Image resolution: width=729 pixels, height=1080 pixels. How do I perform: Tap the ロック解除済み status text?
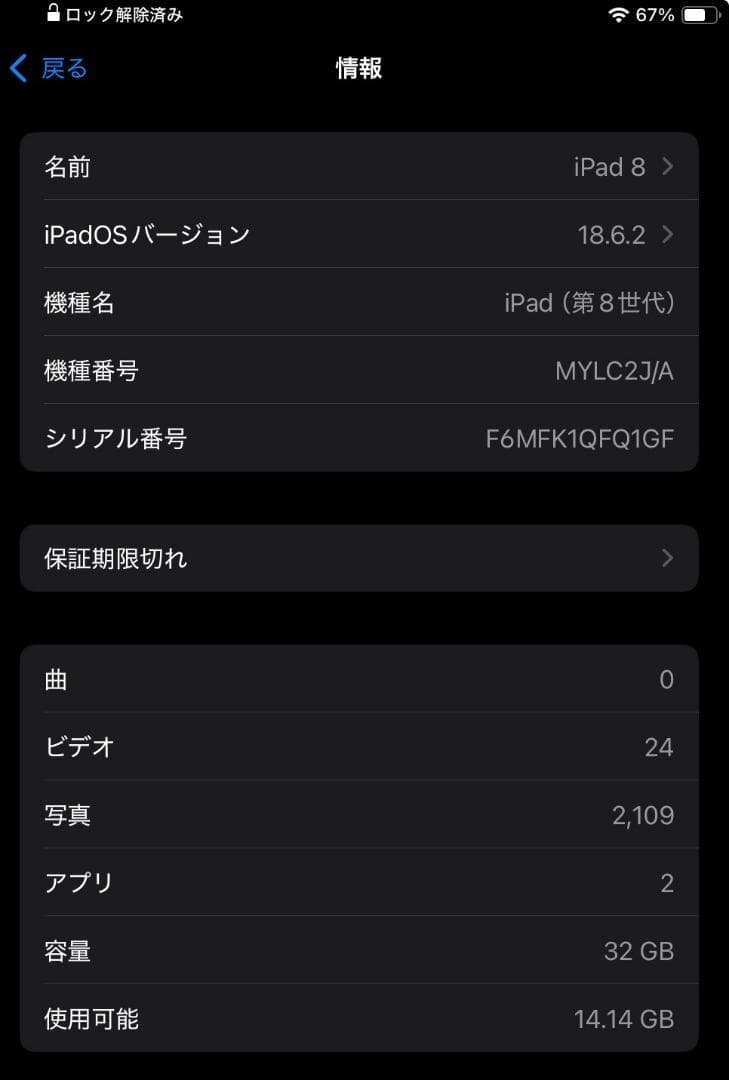pyautogui.click(x=125, y=15)
